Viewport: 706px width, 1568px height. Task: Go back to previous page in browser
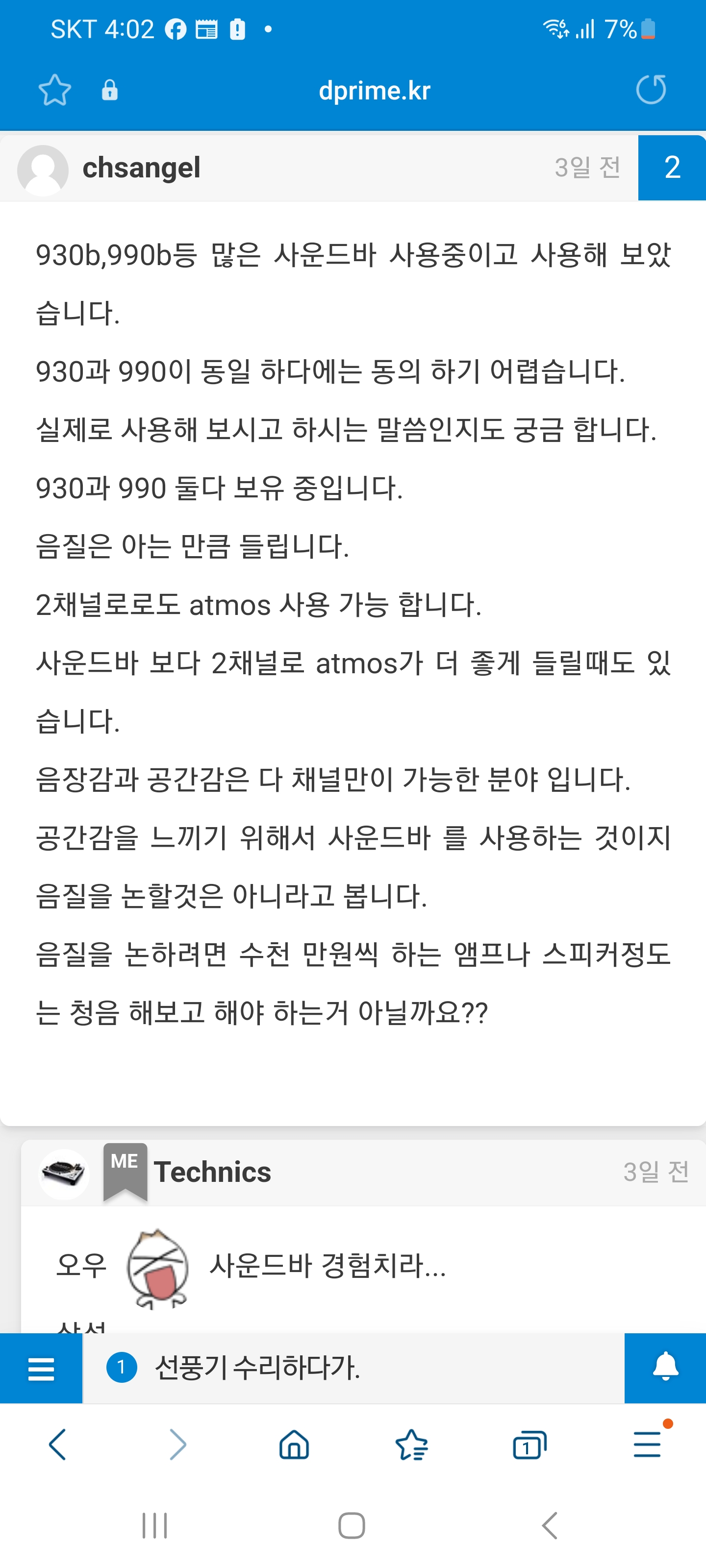pos(58,1445)
